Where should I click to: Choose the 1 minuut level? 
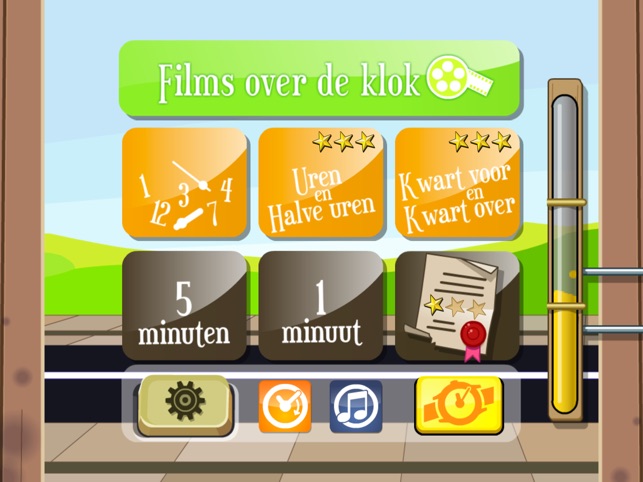(321, 308)
